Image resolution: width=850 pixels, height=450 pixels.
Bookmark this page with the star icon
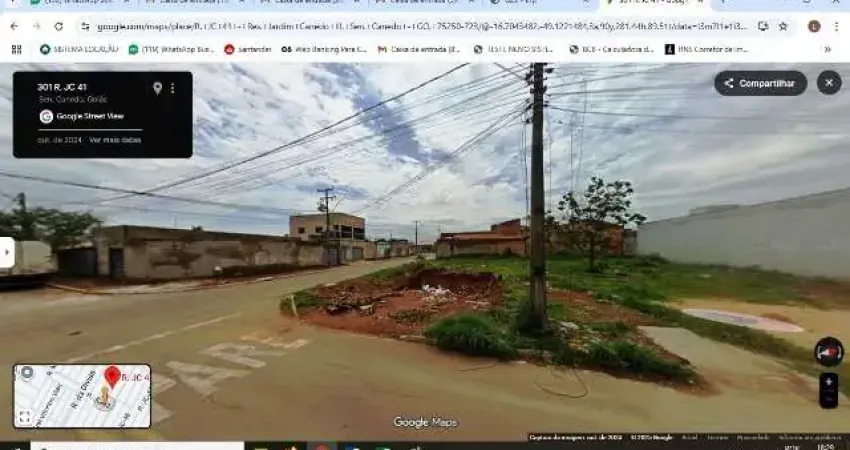[x=783, y=26]
